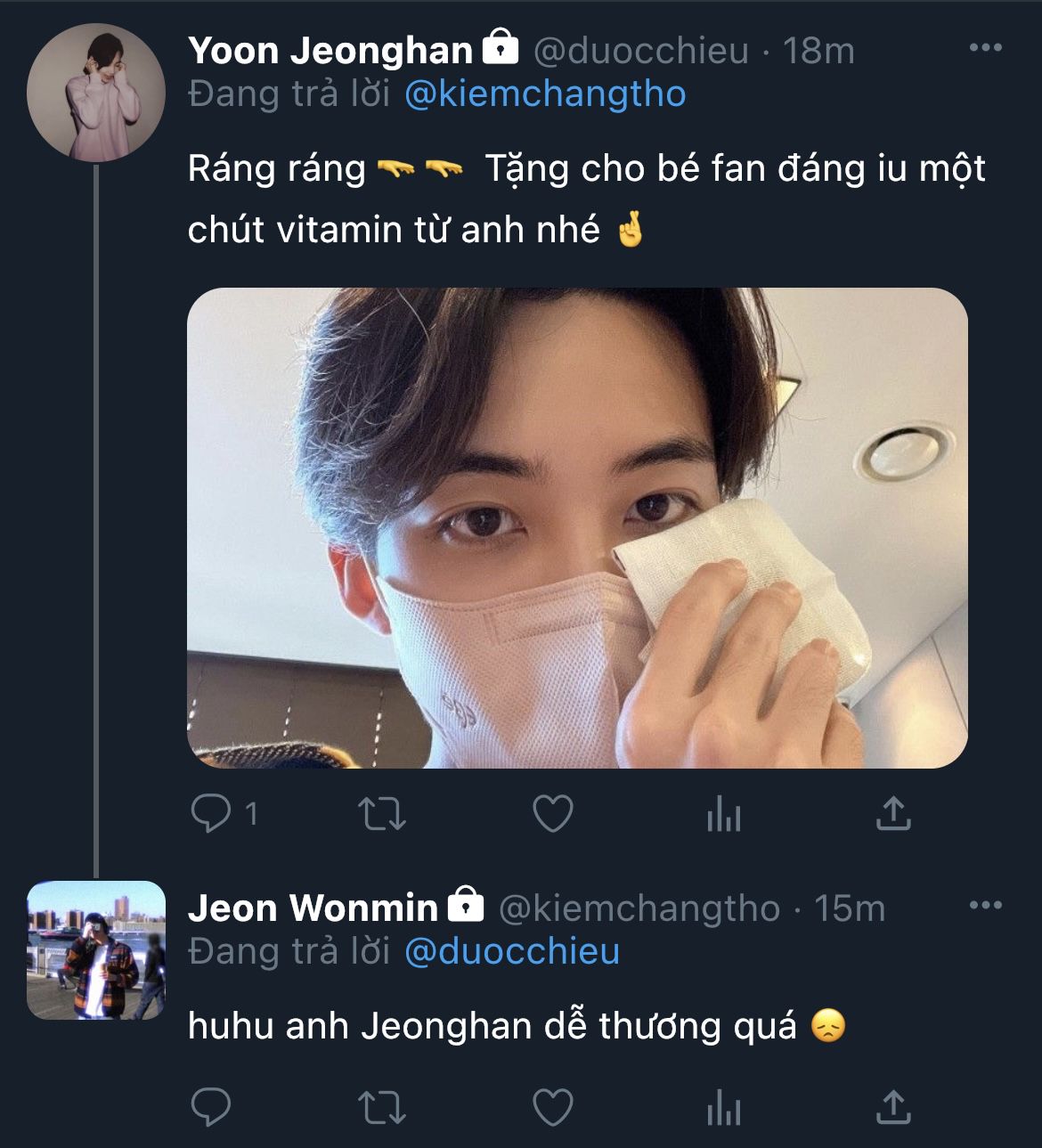Open the masked selfie photo attachment

[x=577, y=527]
